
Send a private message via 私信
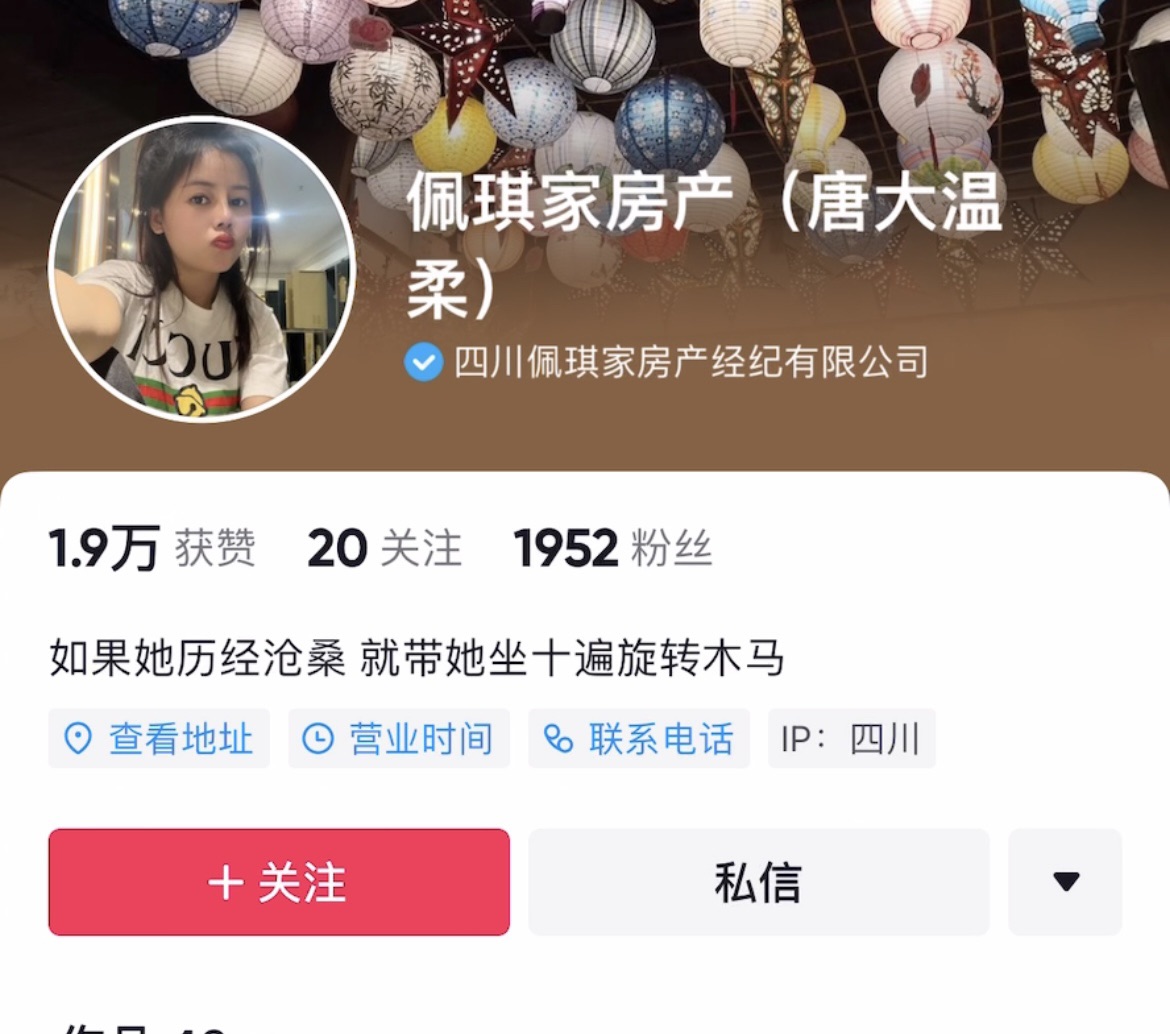pos(758,882)
